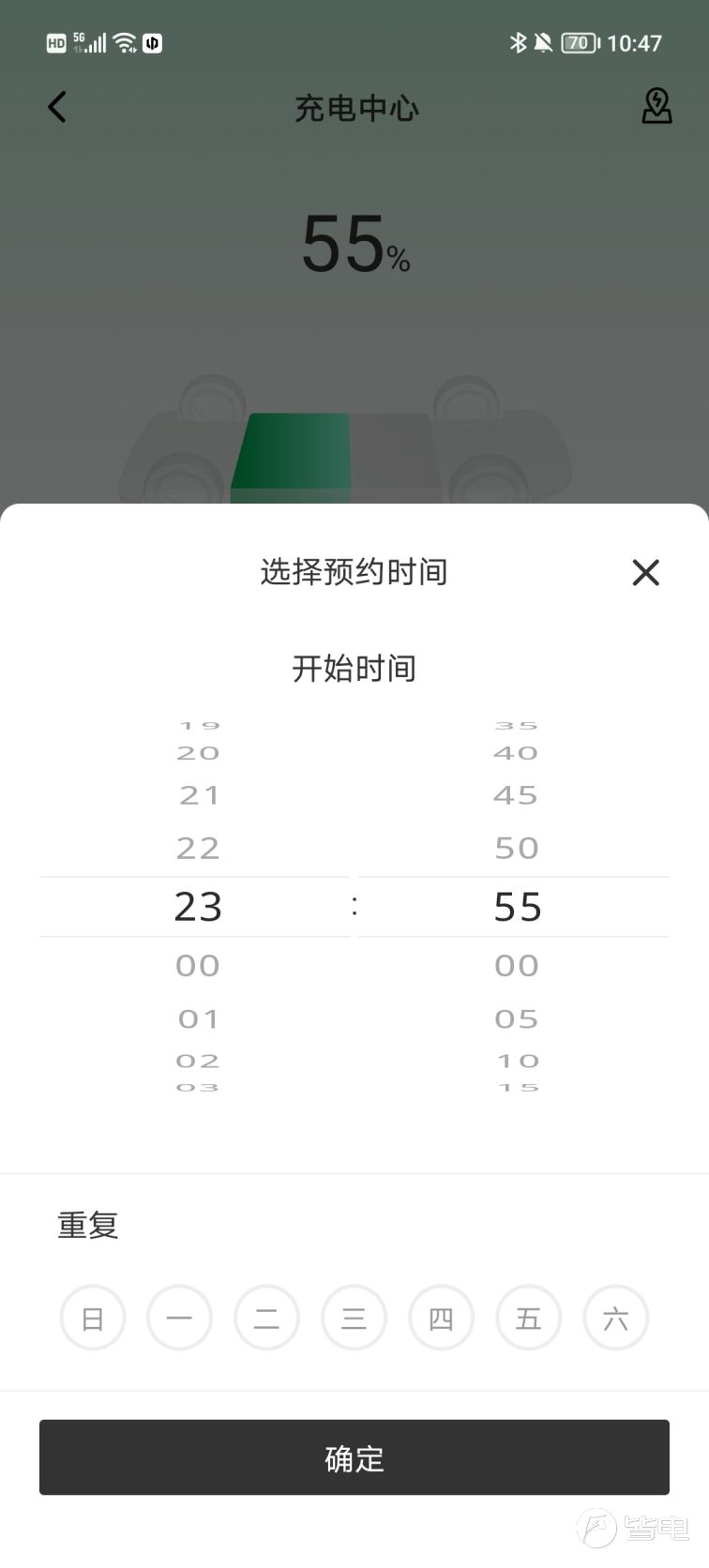Viewport: 709px width, 1568px height.
Task: Toggle Monday 一 repeat
Action: [x=179, y=1319]
